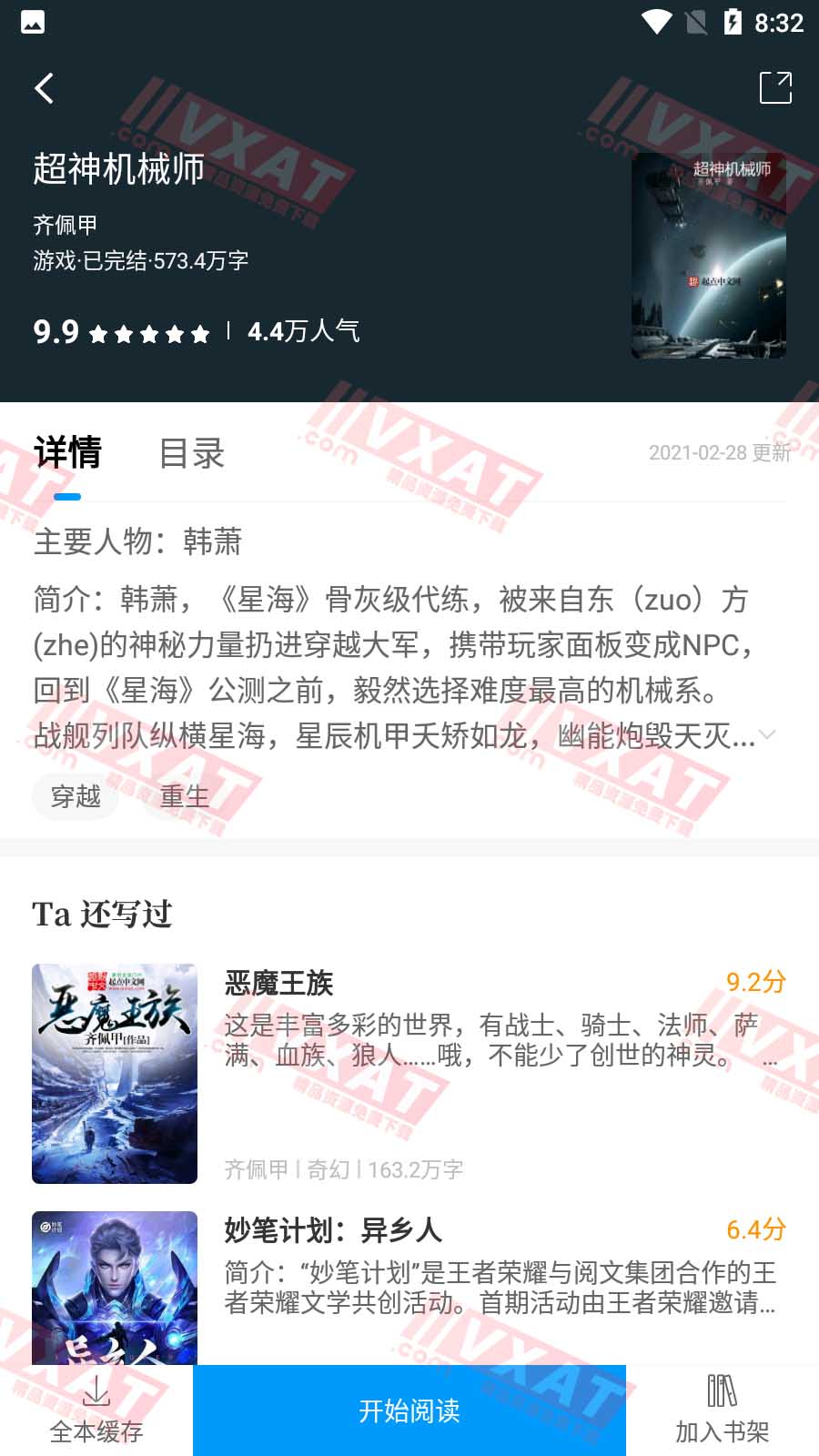Go back using the top-left arrow
Viewport: 819px width, 1456px height.
(44, 88)
